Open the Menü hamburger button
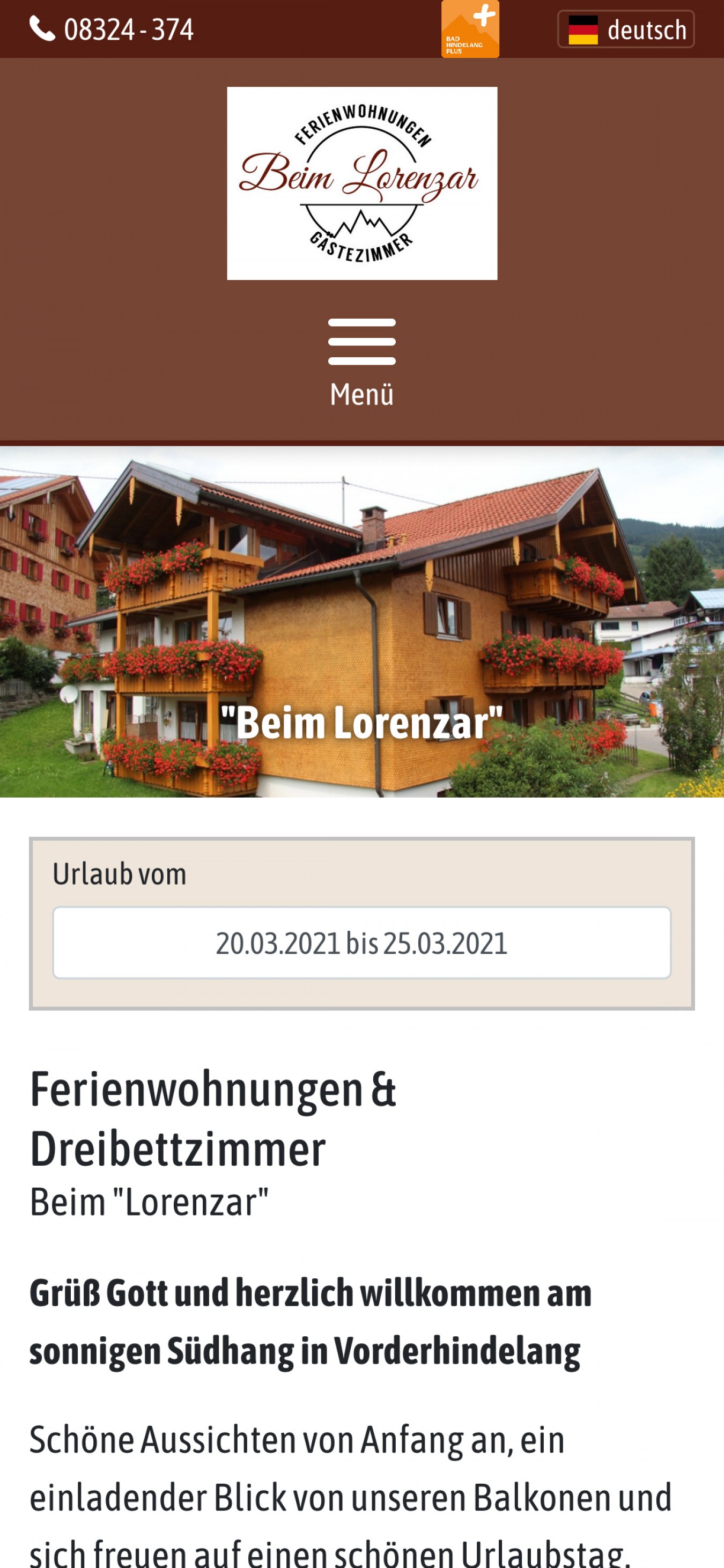 362,363
